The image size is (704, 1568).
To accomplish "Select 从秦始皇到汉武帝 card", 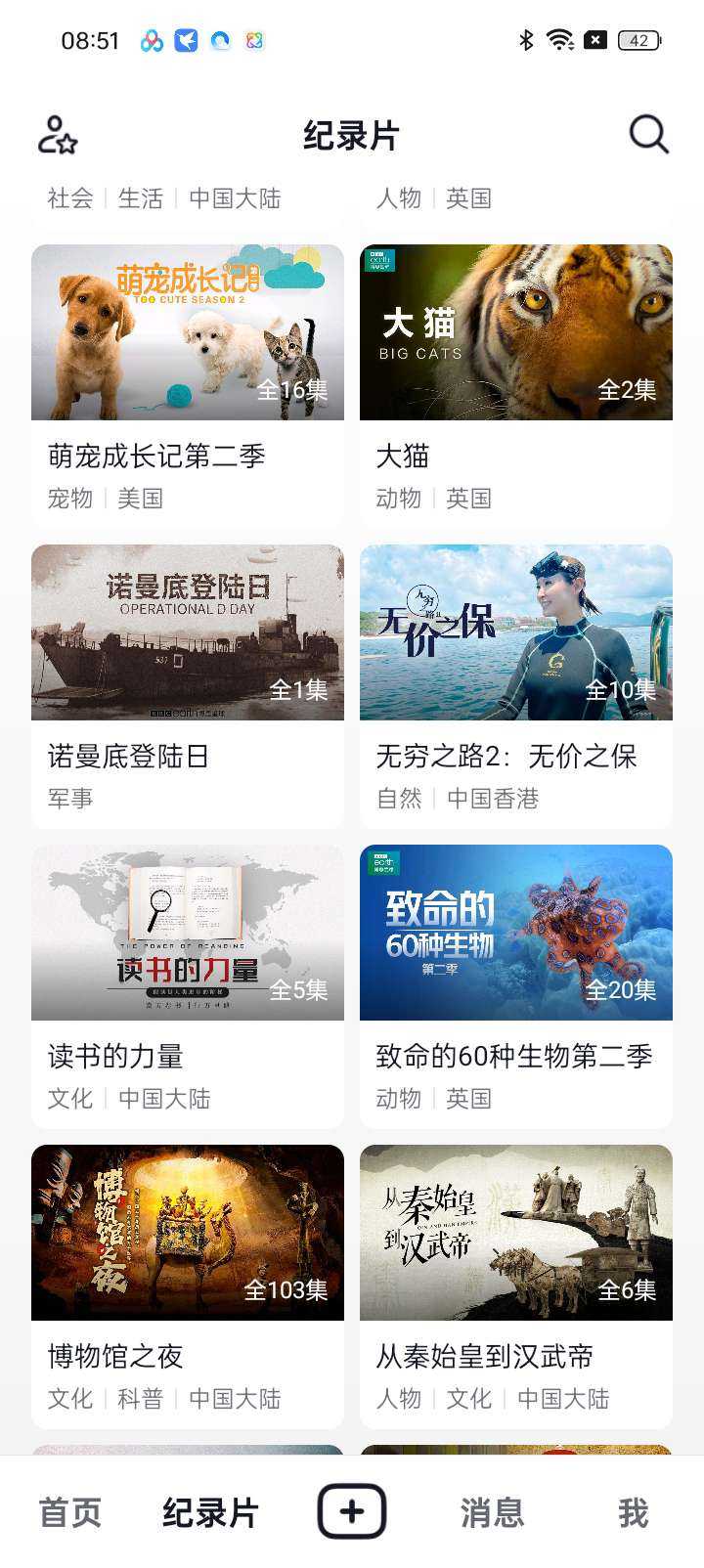I will (x=516, y=1234).
